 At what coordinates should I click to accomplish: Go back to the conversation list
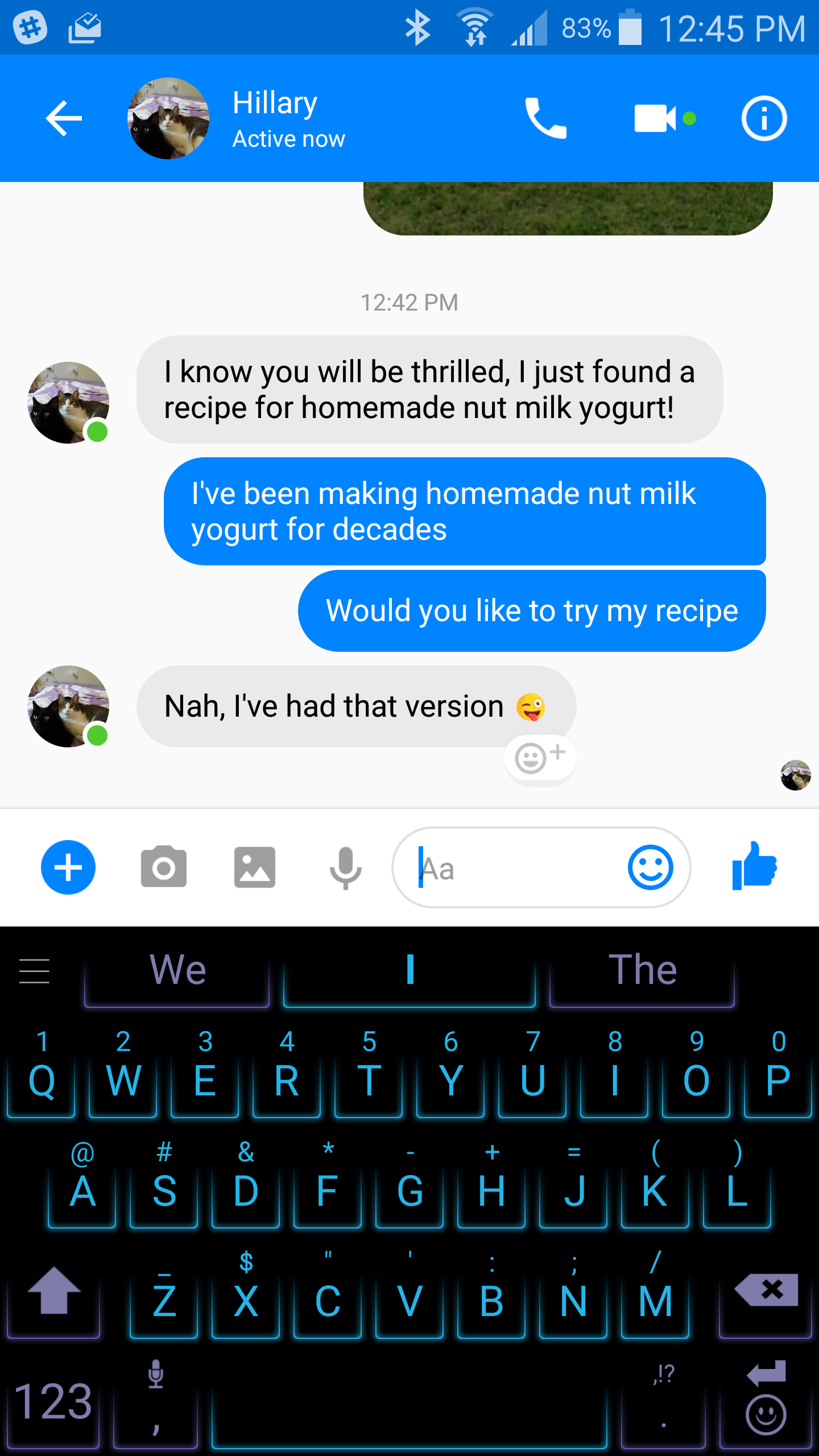click(x=64, y=118)
